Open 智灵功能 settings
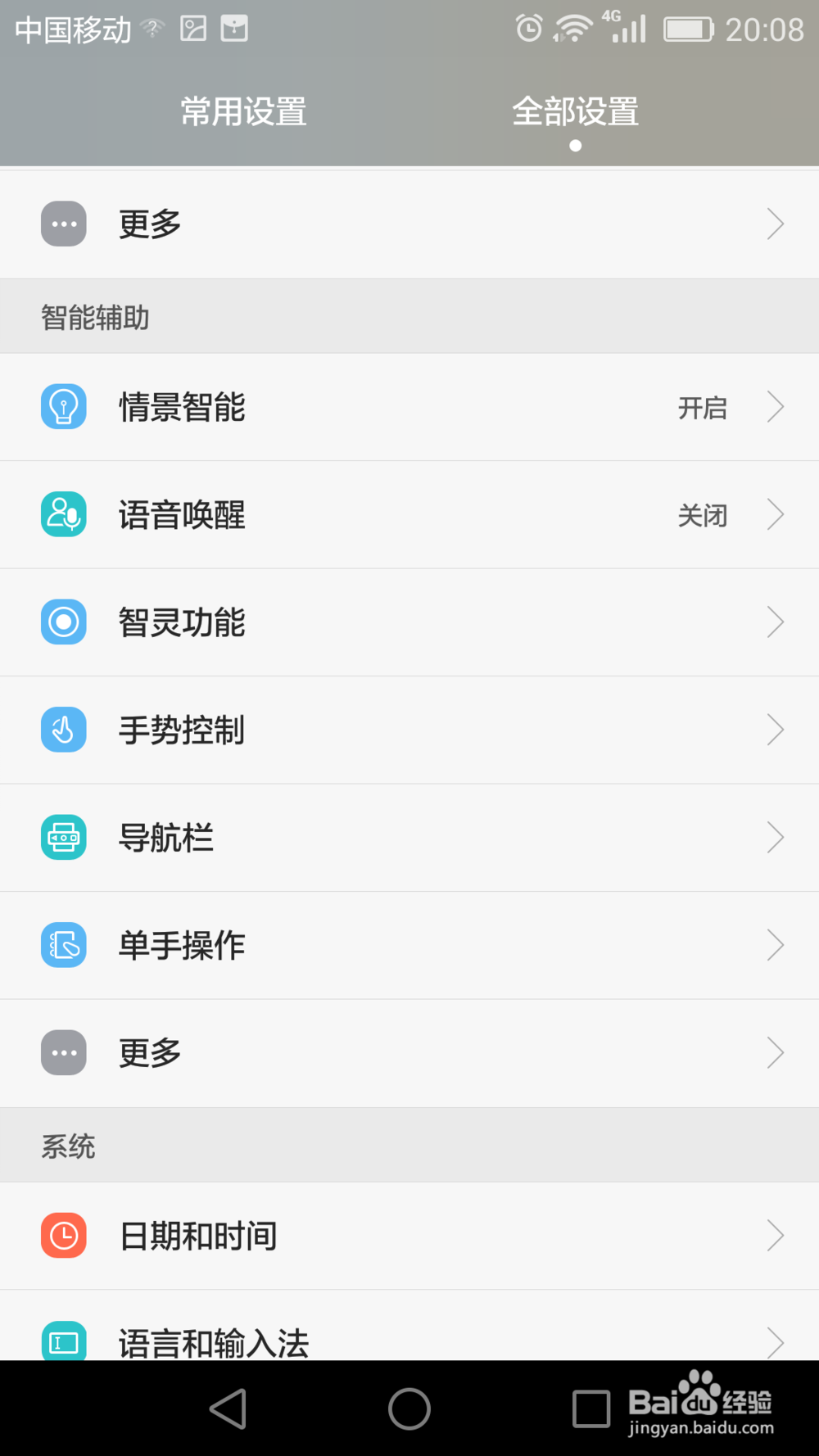819x1456 pixels. [x=409, y=622]
